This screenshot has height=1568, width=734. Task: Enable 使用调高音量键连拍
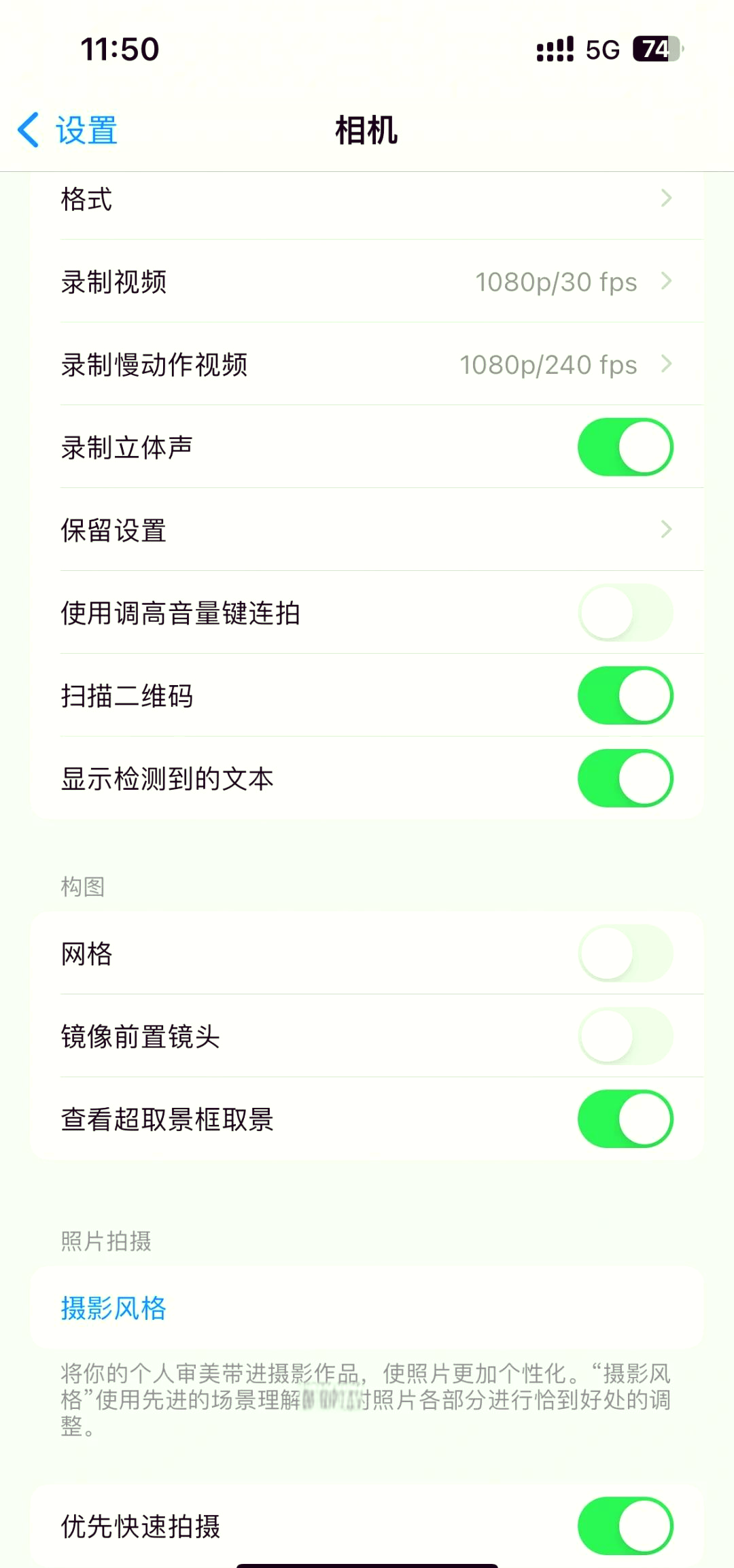point(625,612)
